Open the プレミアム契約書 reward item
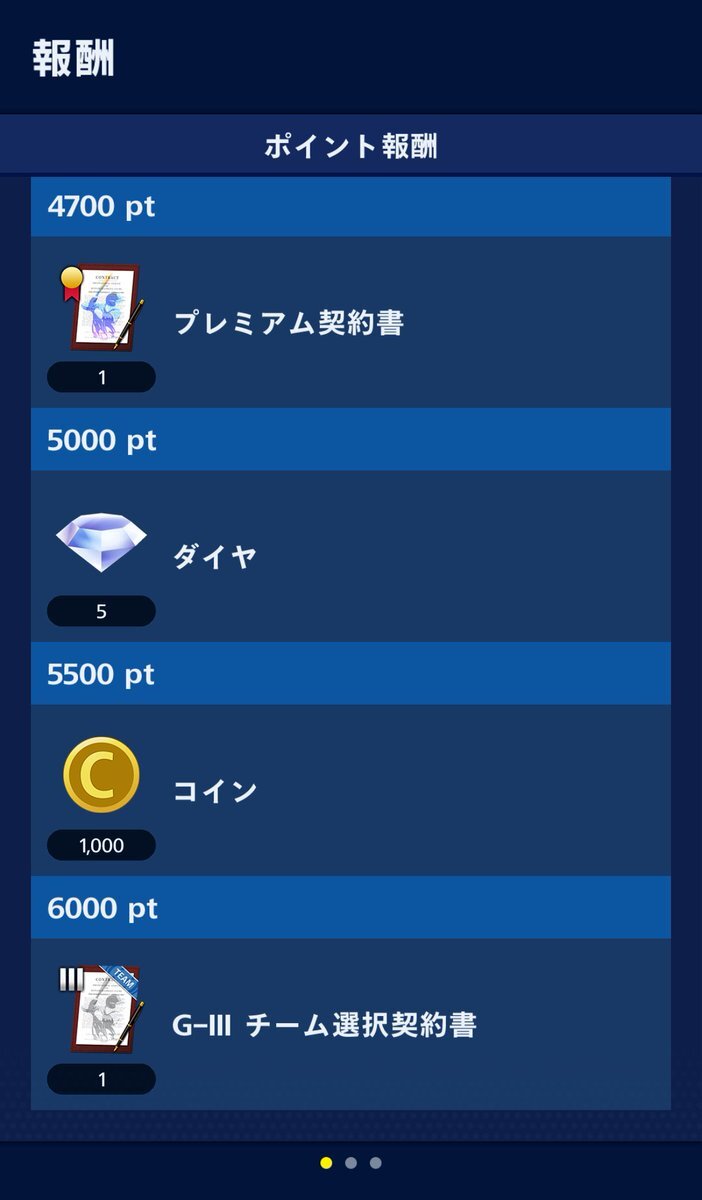Viewport: 702px width, 1200px height. 289,323
